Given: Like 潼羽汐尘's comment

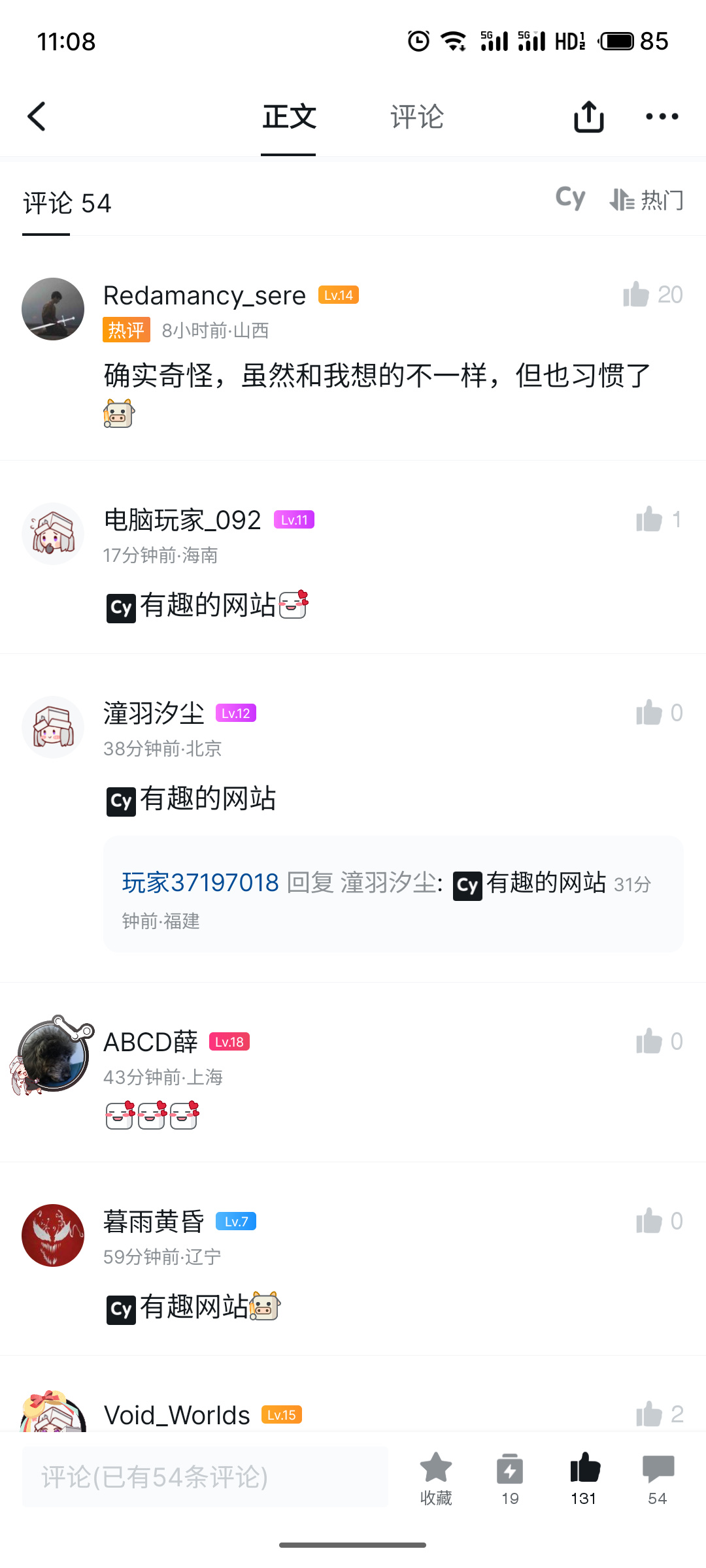Looking at the screenshot, I should (x=649, y=713).
